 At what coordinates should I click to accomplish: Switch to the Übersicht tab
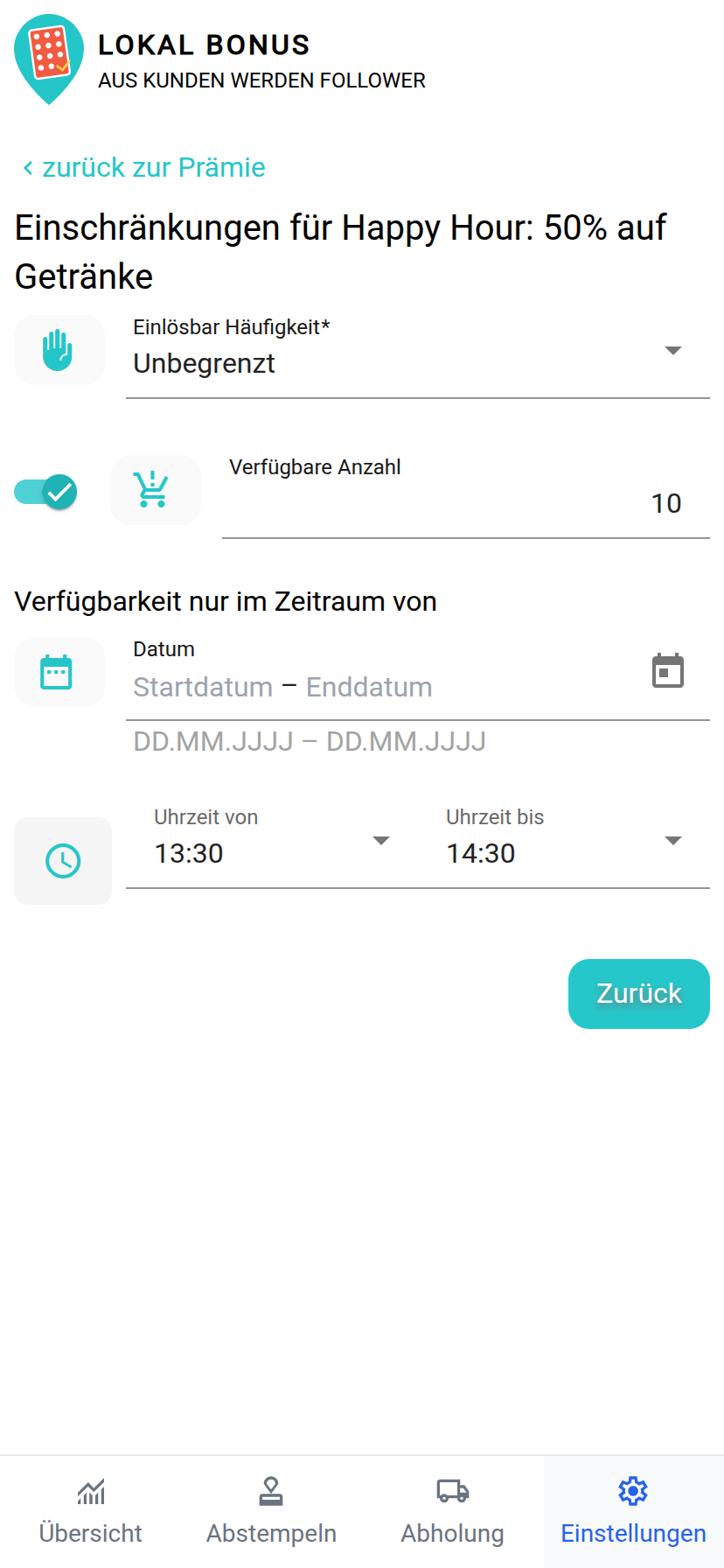(90, 1509)
